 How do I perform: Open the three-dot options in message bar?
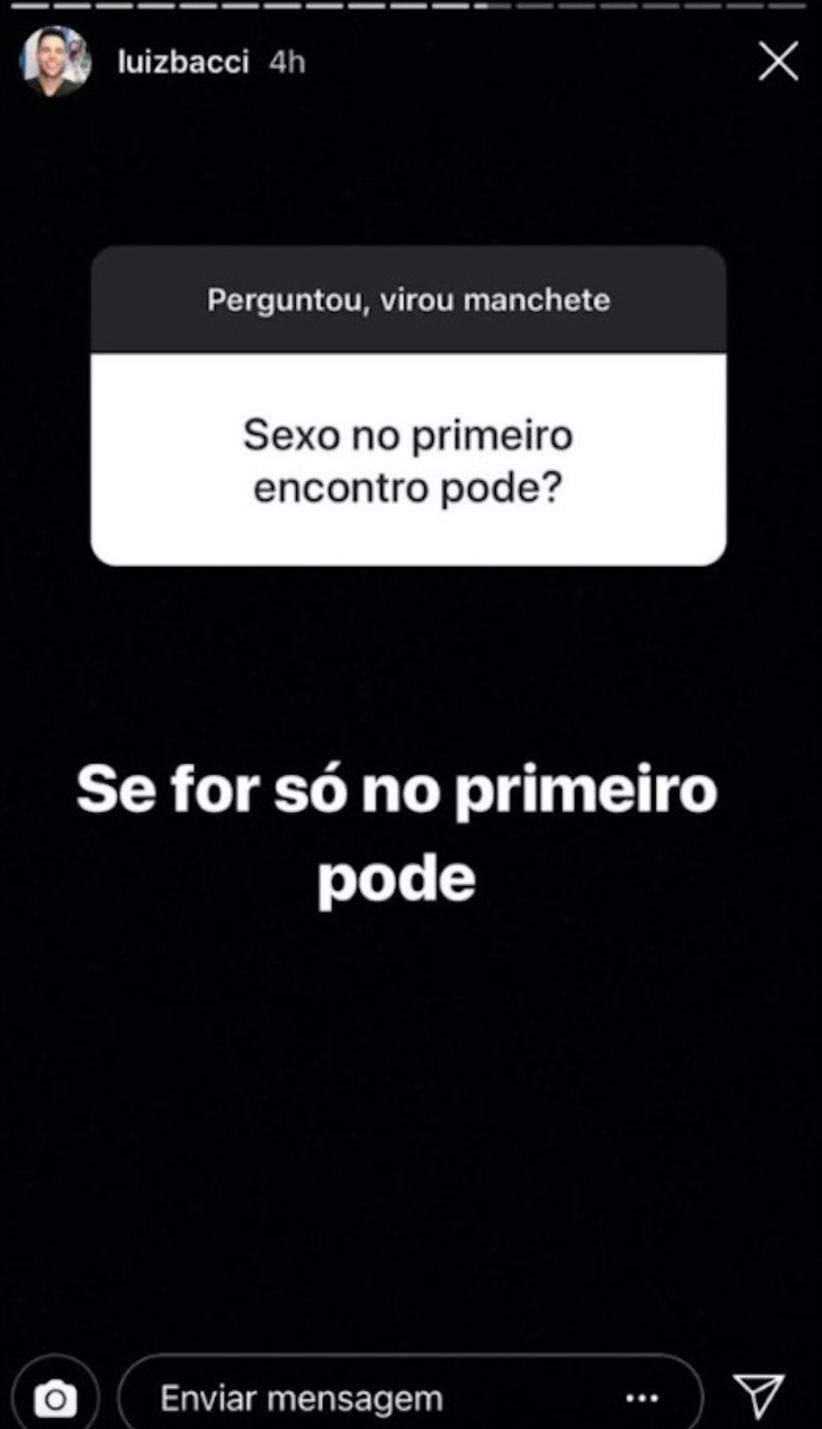[x=641, y=1398]
